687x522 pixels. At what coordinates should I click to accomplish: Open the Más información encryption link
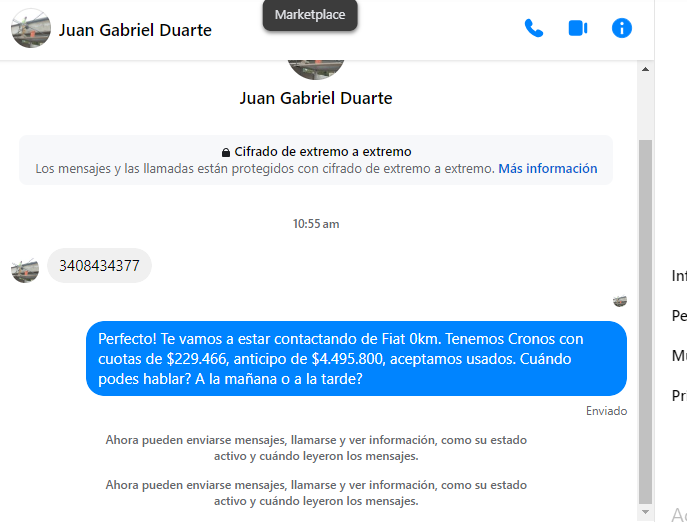548,169
